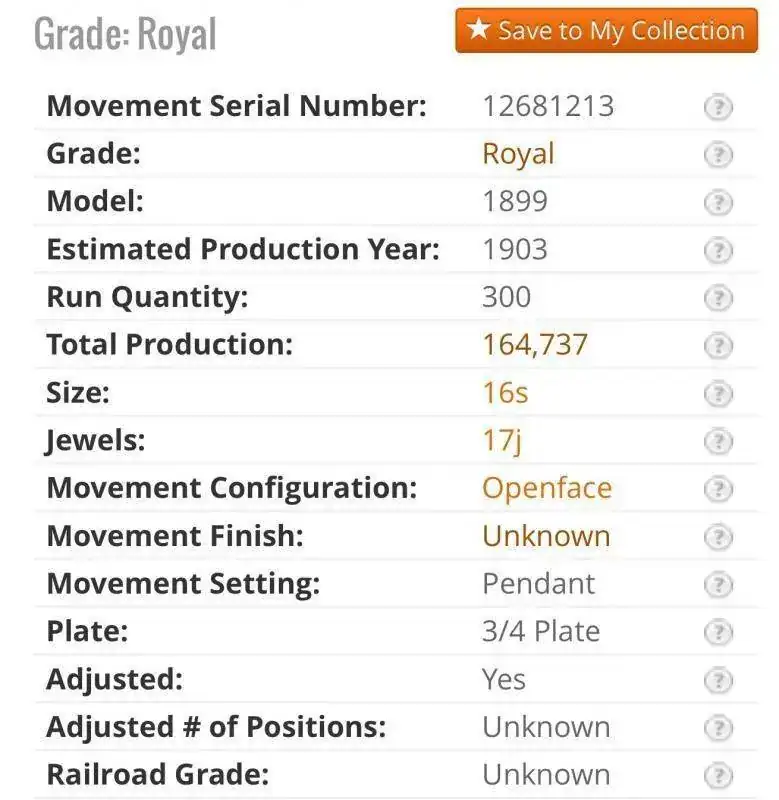Tap the help icon beside Model

[x=718, y=203]
